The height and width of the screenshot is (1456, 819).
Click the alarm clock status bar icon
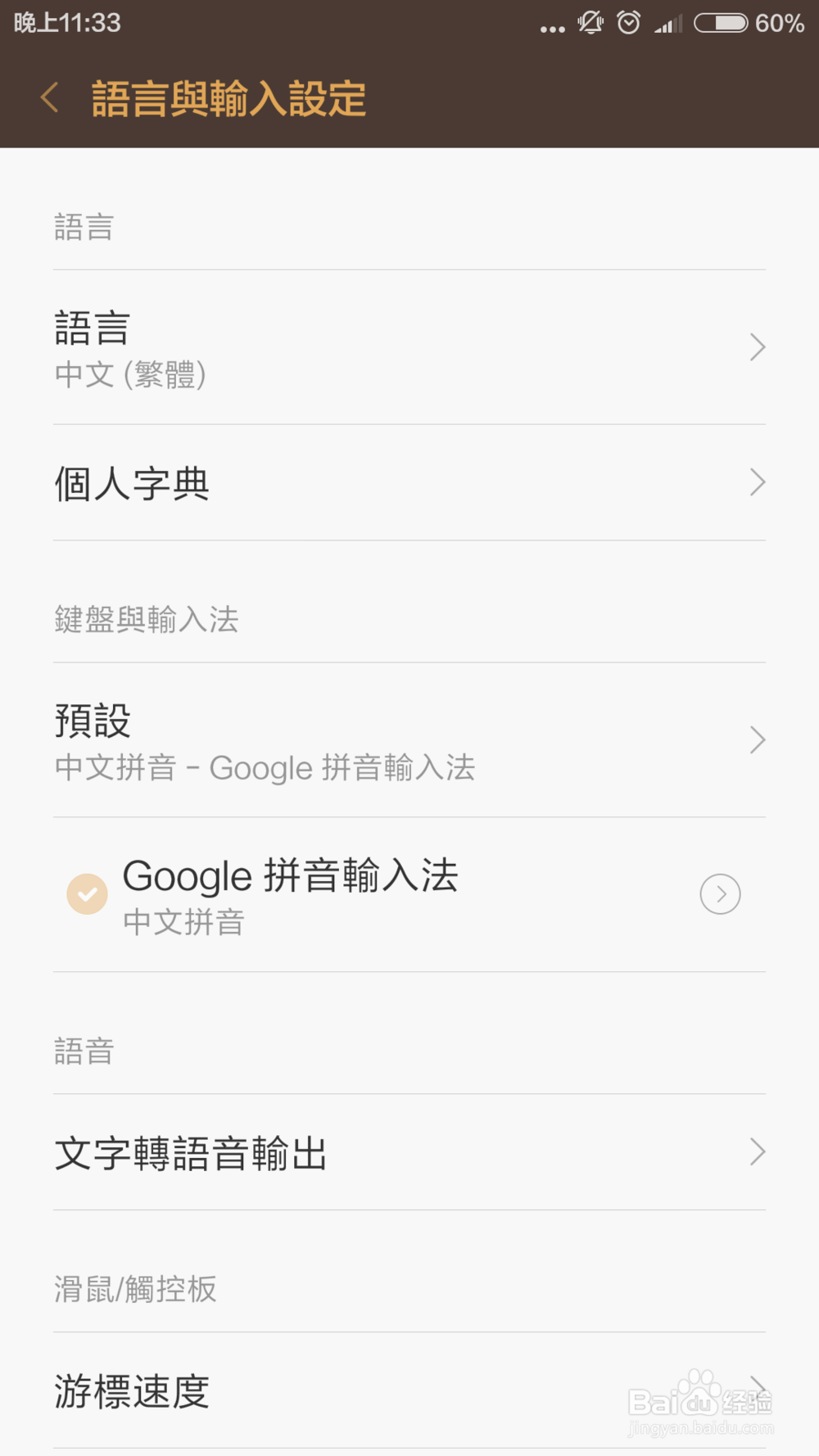pyautogui.click(x=627, y=24)
